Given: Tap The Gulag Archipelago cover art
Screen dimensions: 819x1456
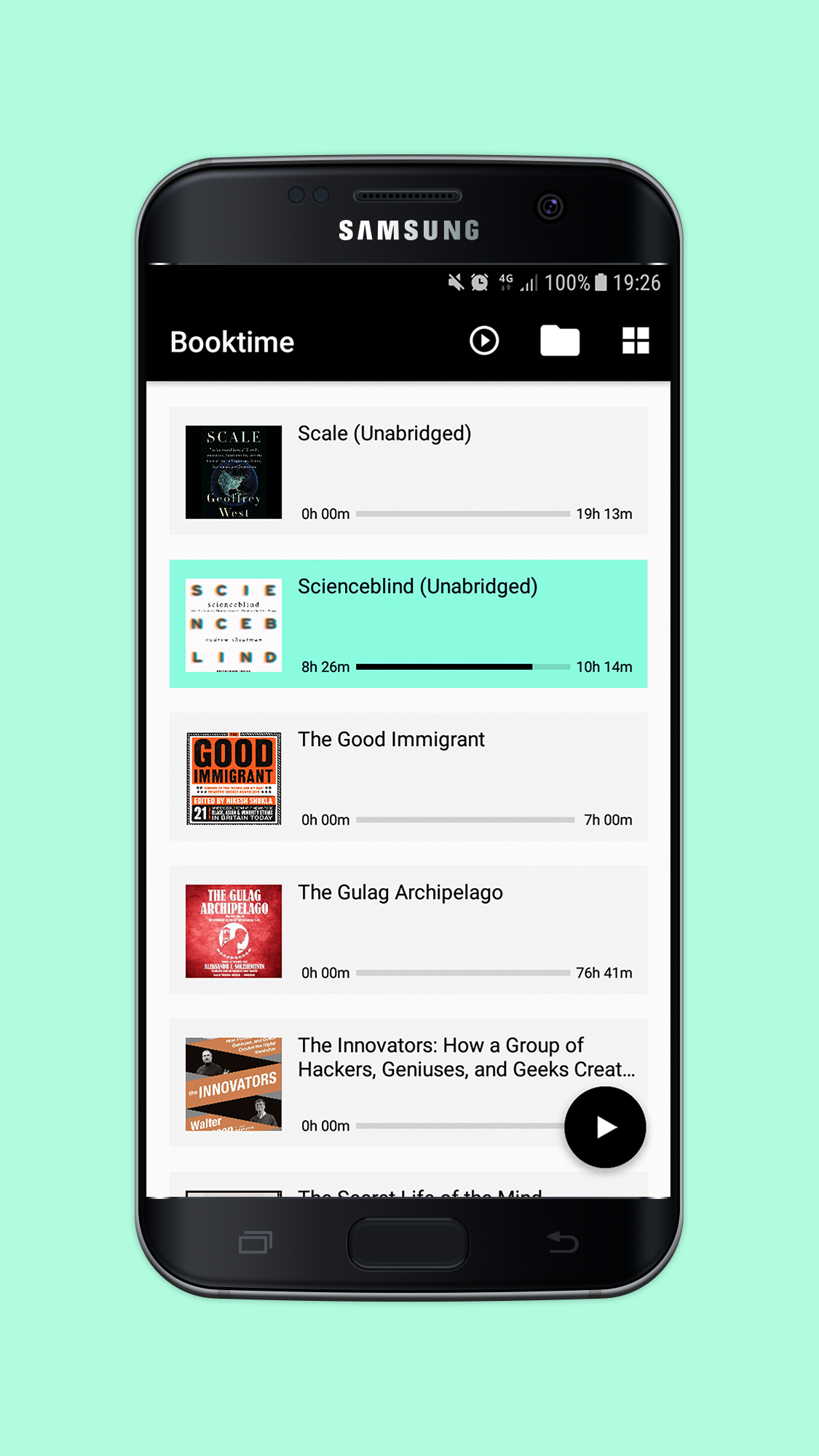Looking at the screenshot, I should point(233,930).
